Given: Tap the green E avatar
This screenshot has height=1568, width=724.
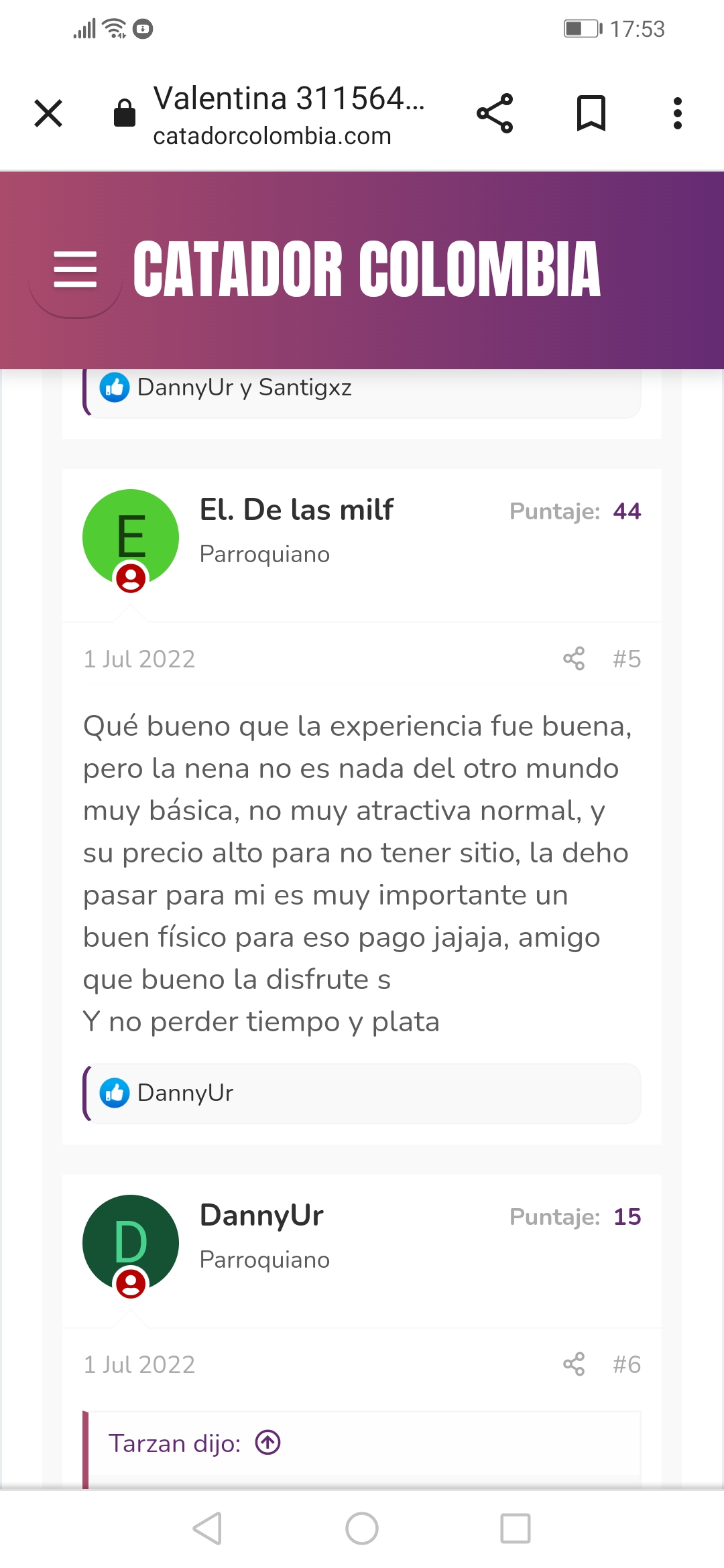Looking at the screenshot, I should click(x=131, y=537).
